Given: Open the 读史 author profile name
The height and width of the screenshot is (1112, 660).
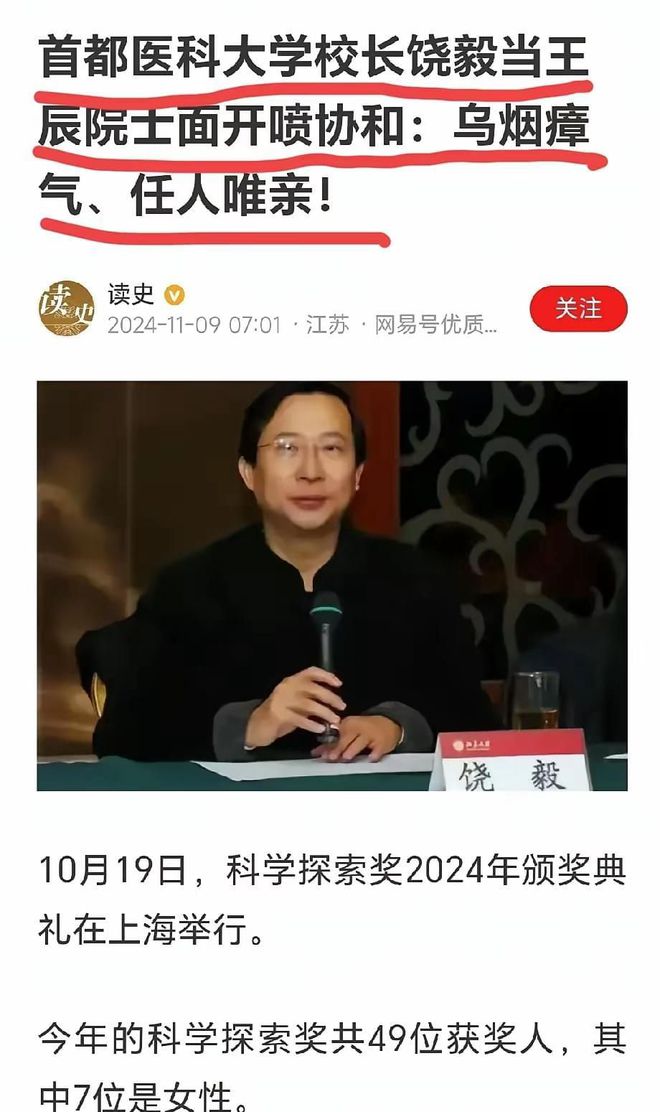Looking at the screenshot, I should point(130,294).
